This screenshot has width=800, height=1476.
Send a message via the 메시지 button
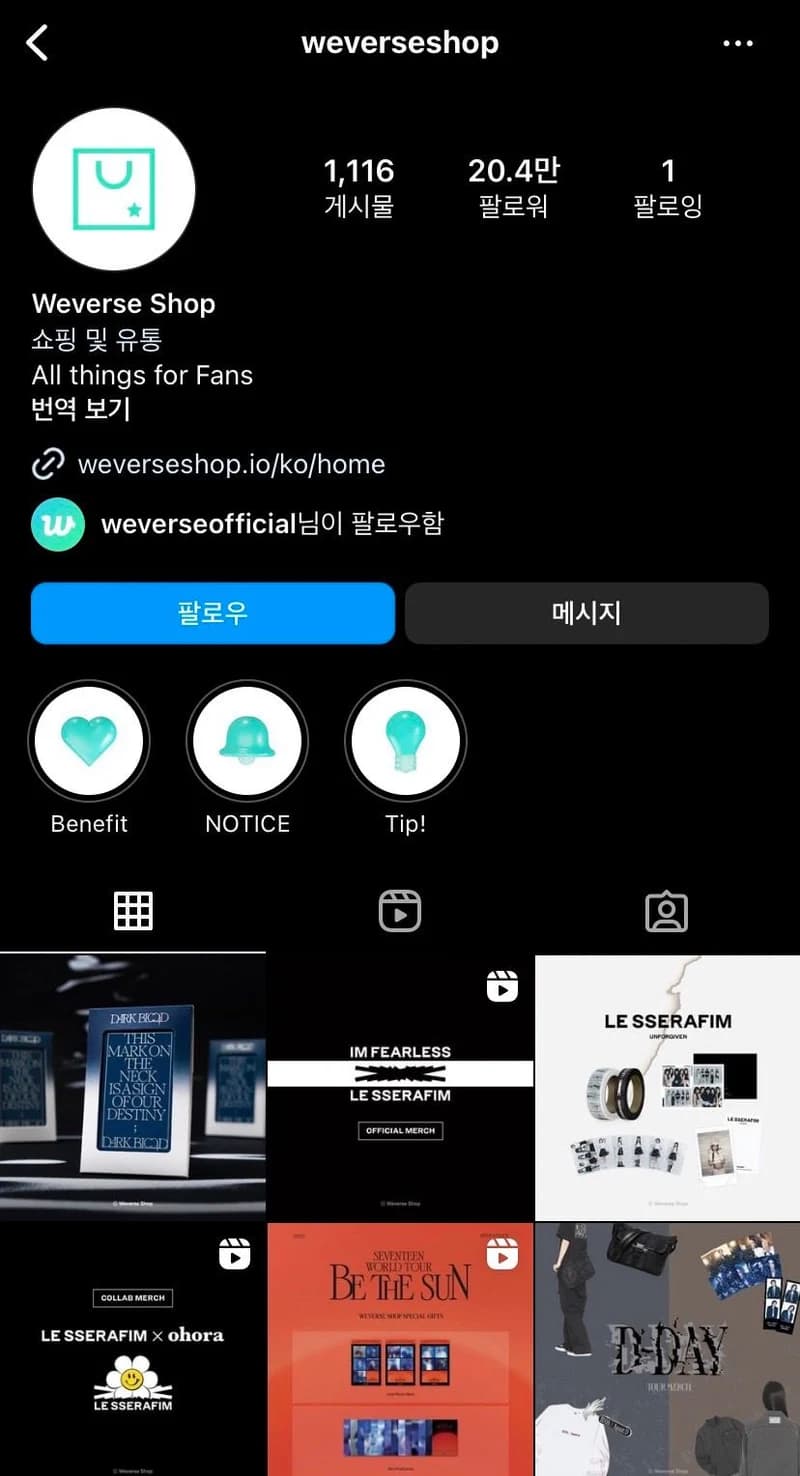587,613
